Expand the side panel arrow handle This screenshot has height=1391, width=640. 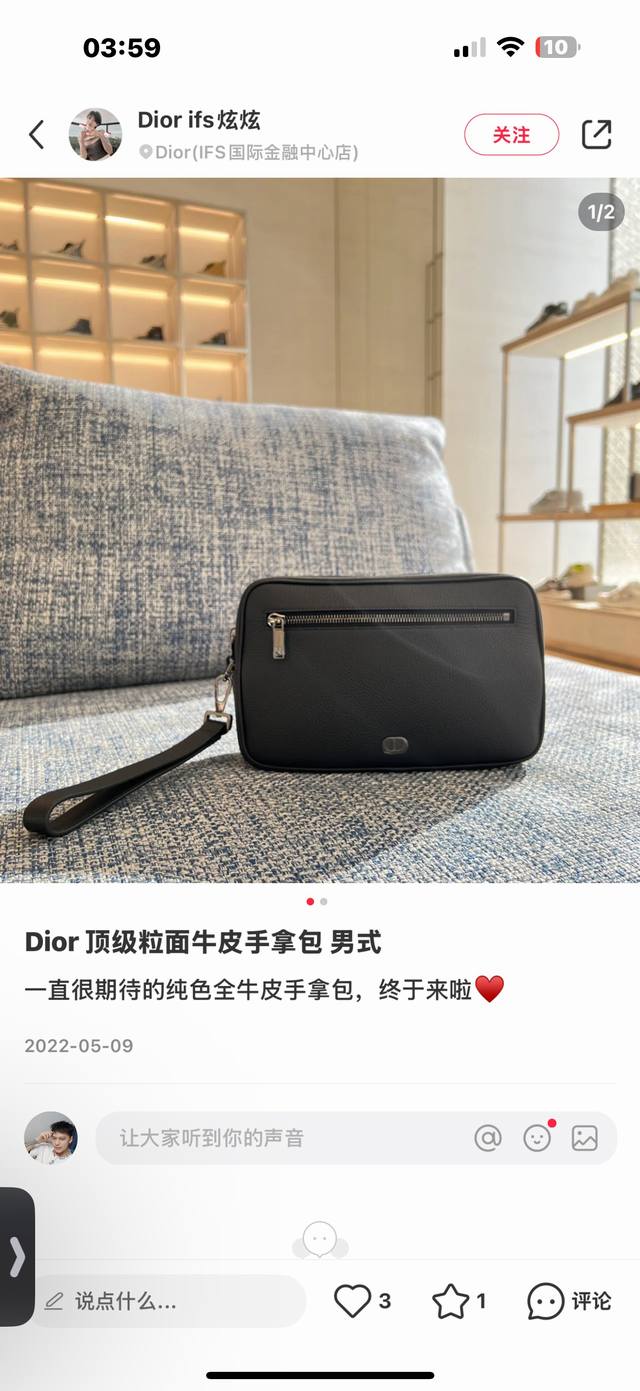tap(17, 1257)
